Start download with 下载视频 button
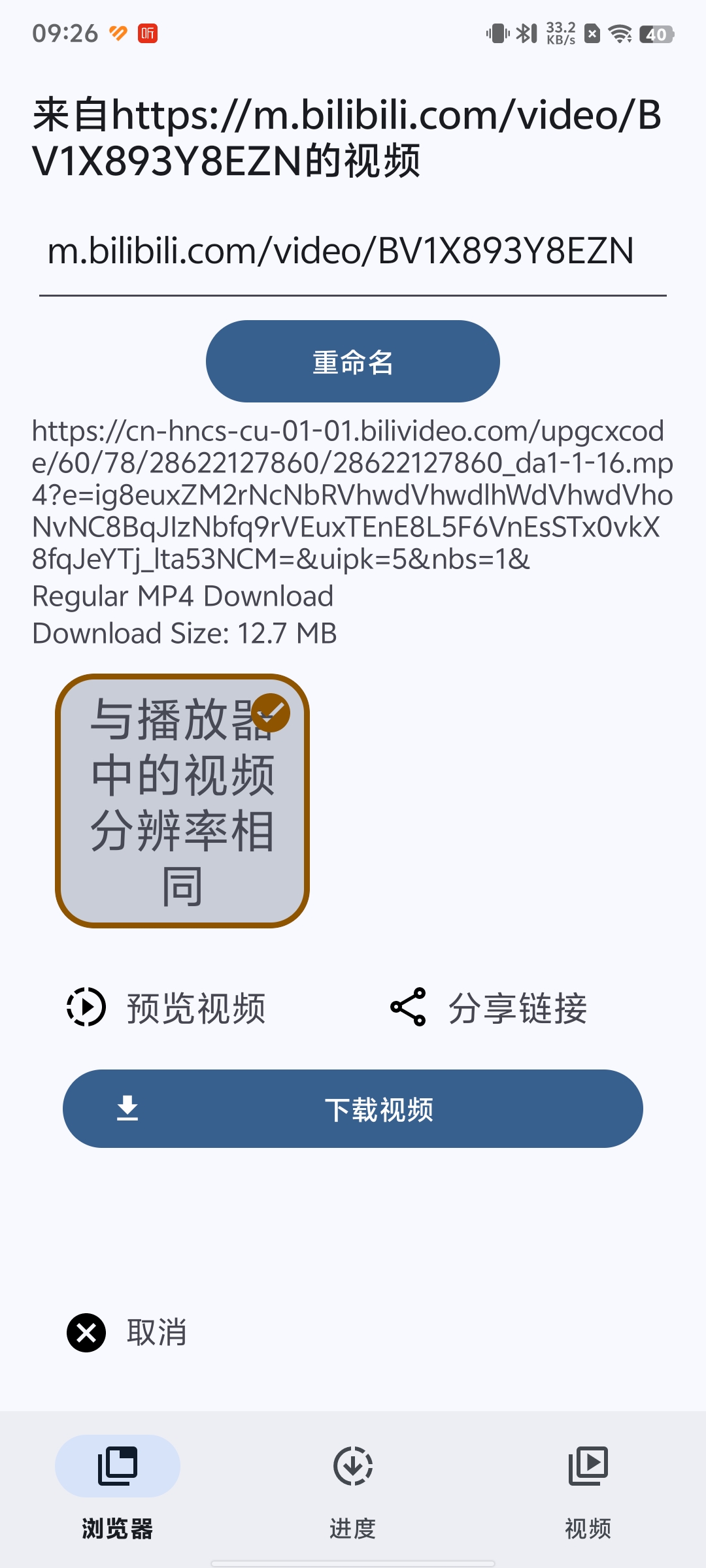Screen dimensions: 706x1568 click(353, 1109)
